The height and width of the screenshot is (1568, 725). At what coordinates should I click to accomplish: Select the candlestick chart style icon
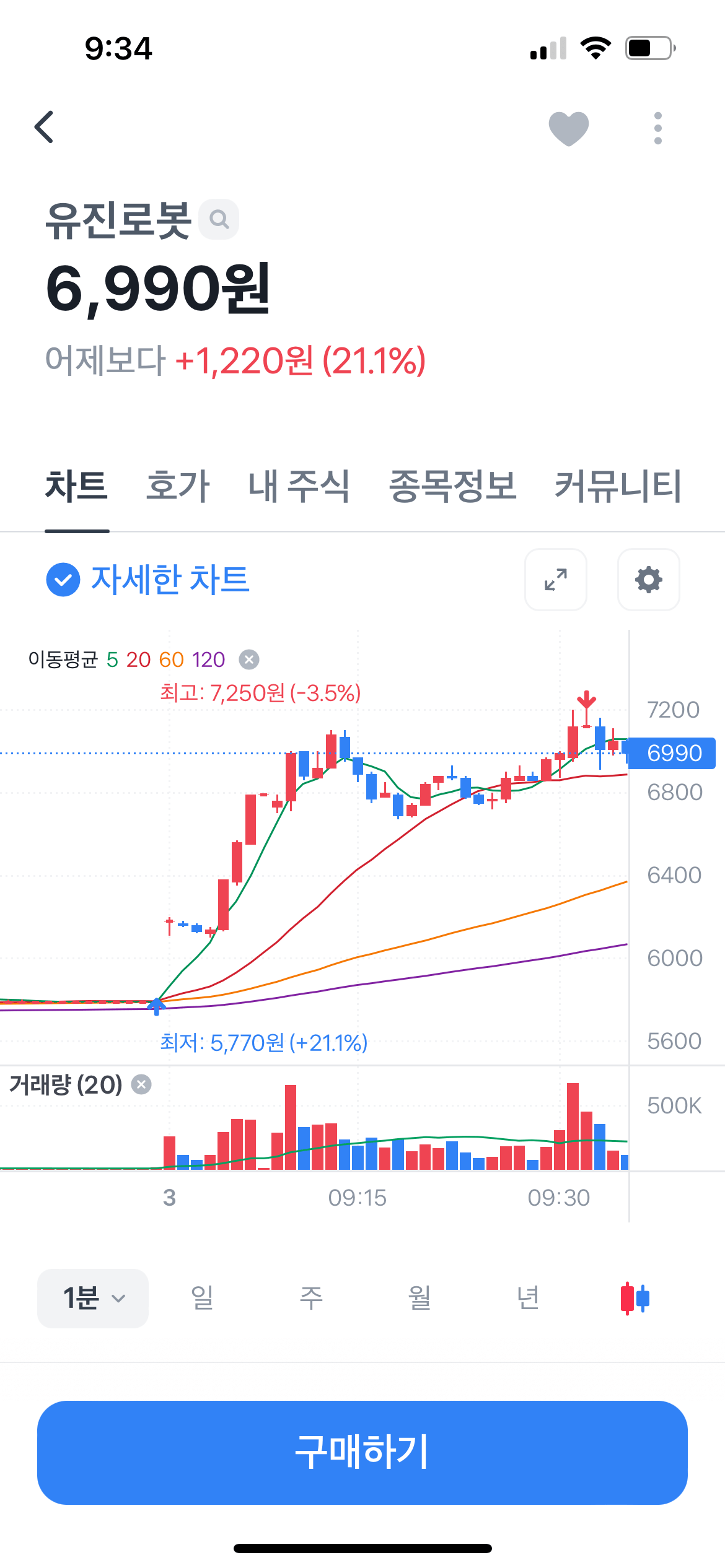pyautogui.click(x=635, y=1298)
